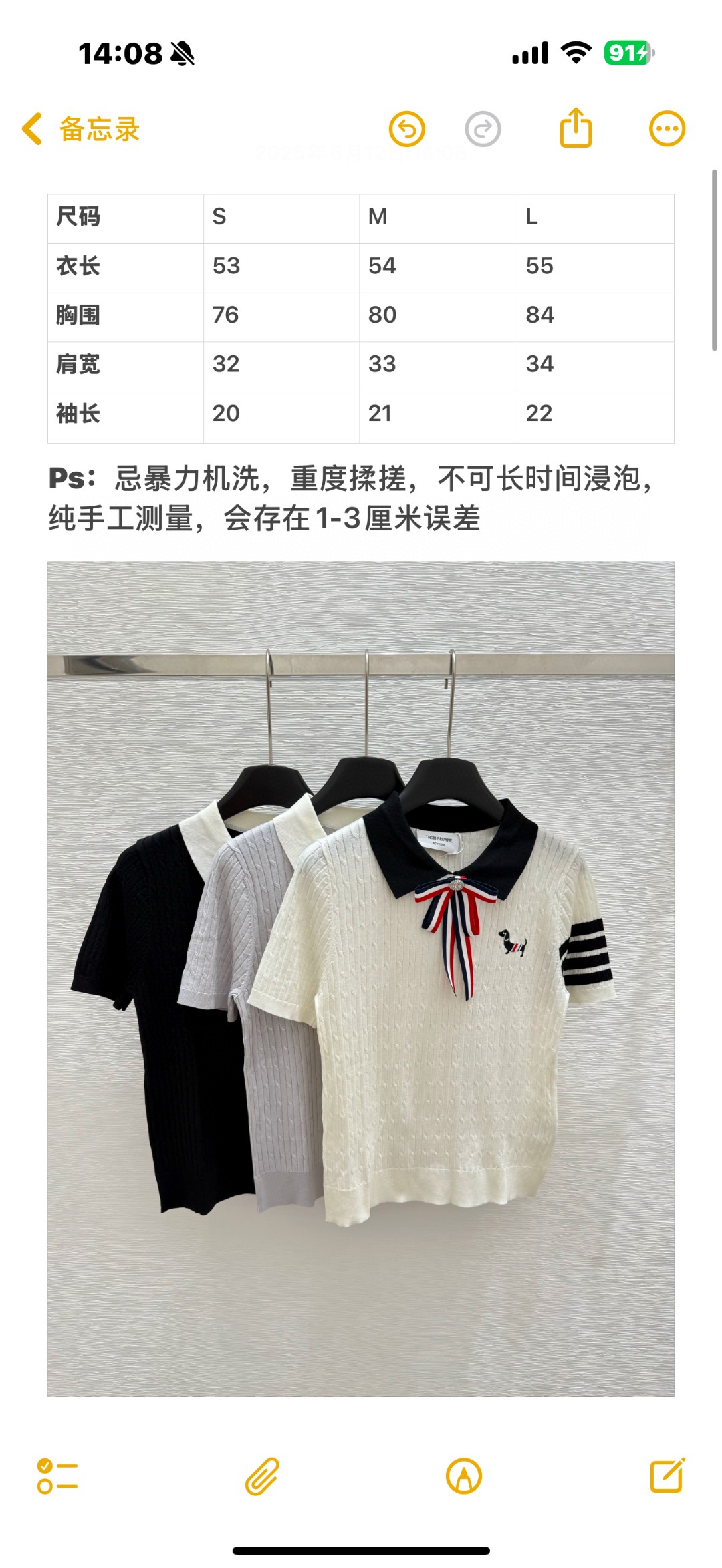Open the attached shirt photo
Image resolution: width=722 pixels, height=1568 pixels.
pyautogui.click(x=361, y=979)
